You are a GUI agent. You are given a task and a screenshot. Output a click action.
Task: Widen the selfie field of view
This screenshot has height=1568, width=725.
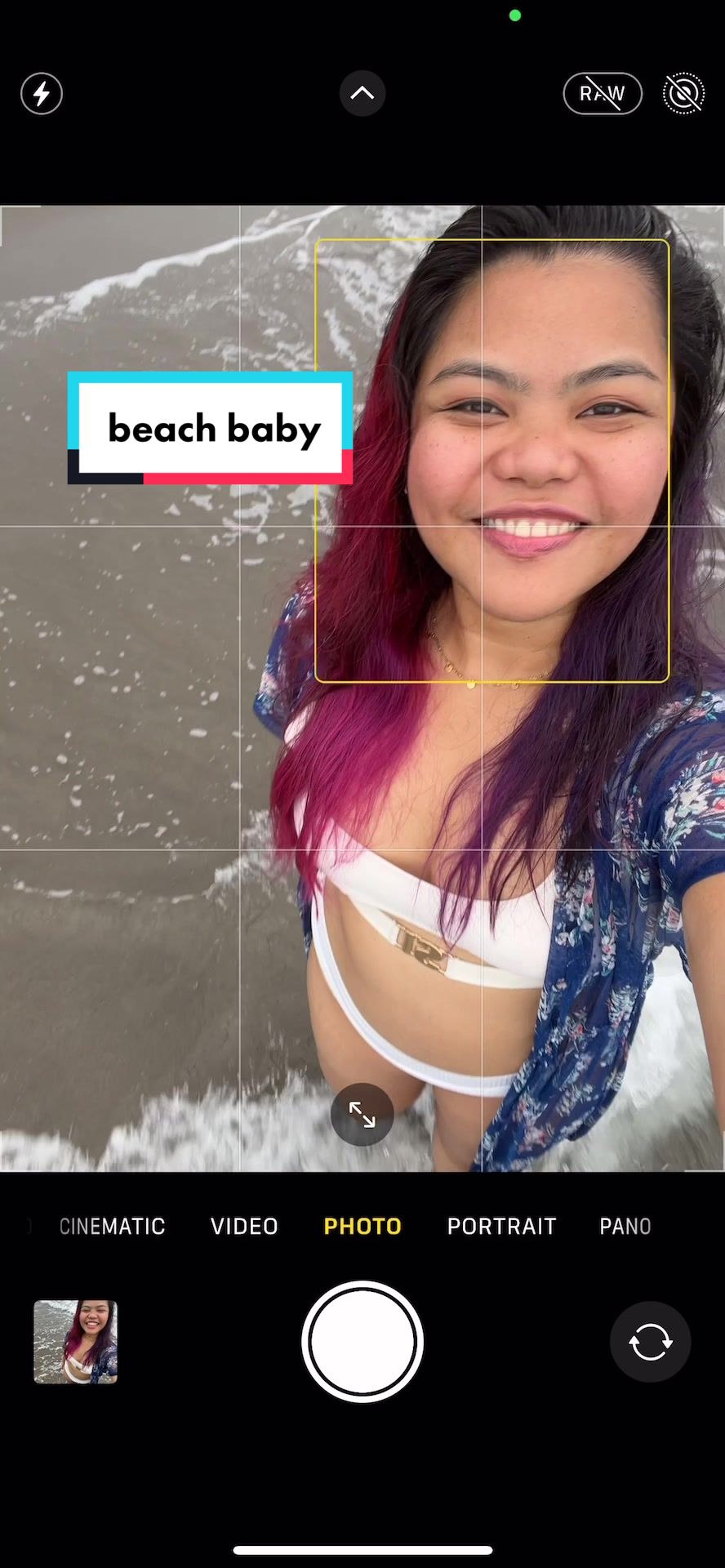pos(362,1115)
